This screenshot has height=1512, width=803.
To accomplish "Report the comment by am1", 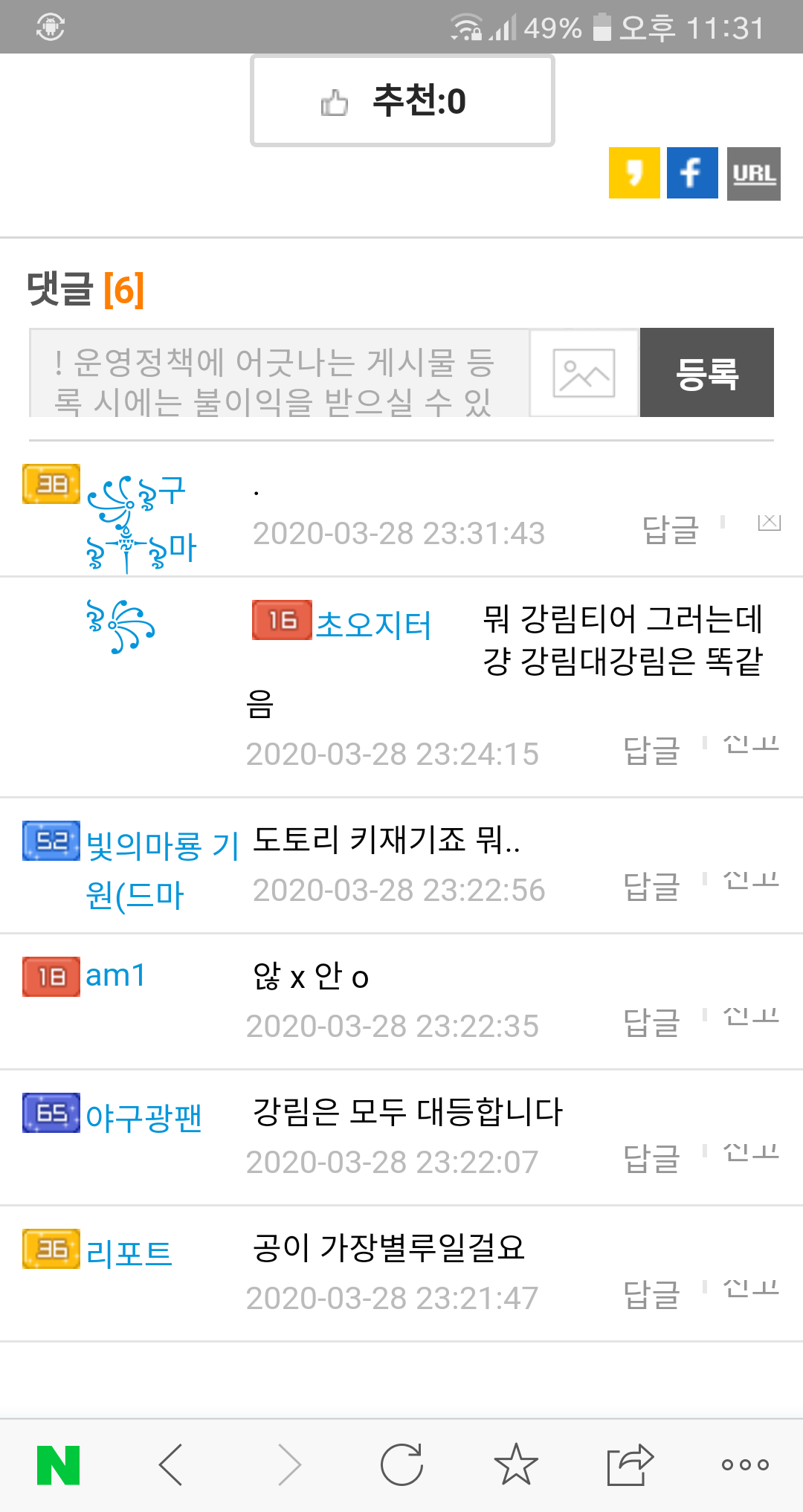I will [751, 1016].
